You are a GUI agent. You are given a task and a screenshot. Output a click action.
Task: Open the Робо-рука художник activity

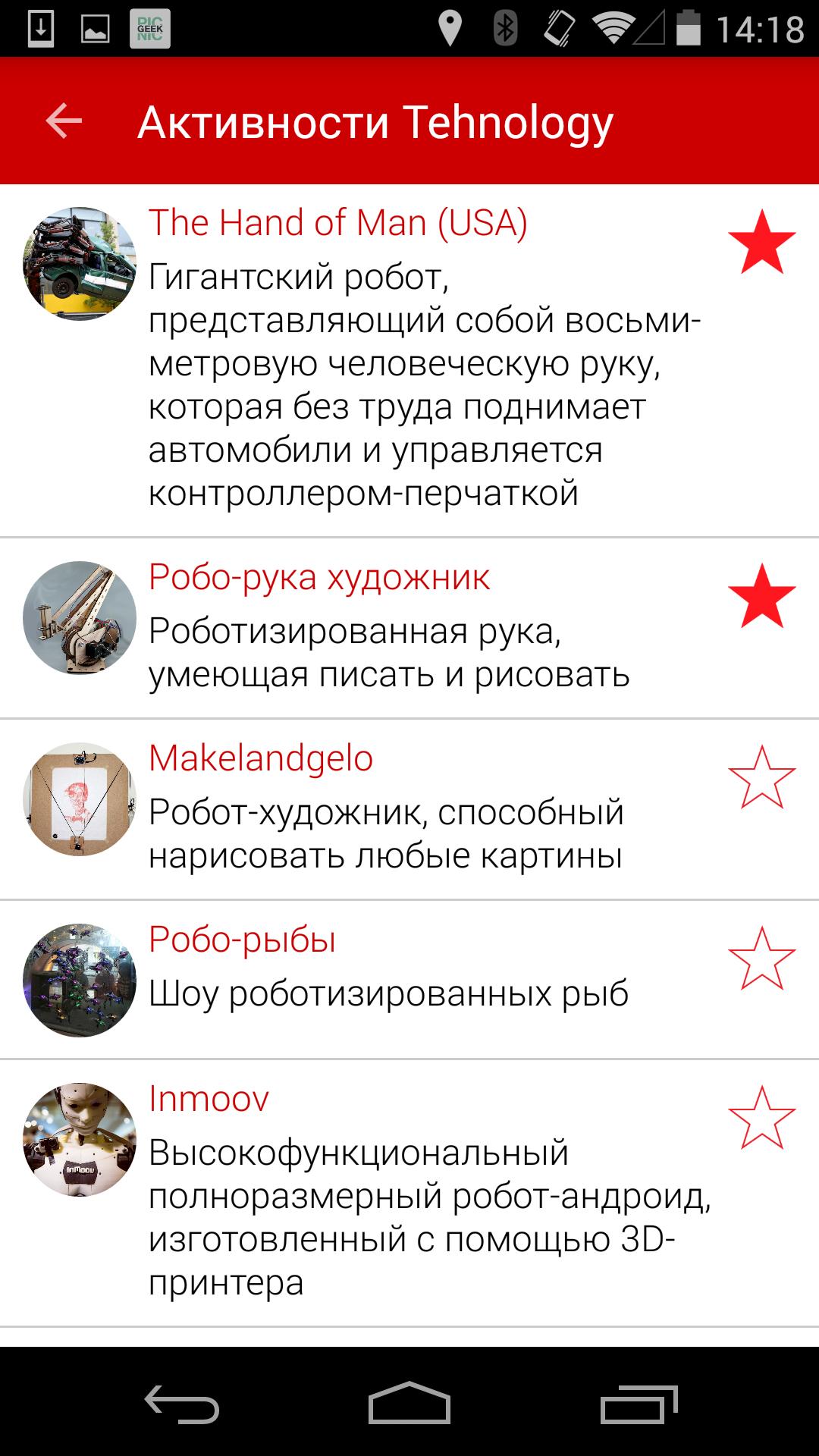point(318,578)
